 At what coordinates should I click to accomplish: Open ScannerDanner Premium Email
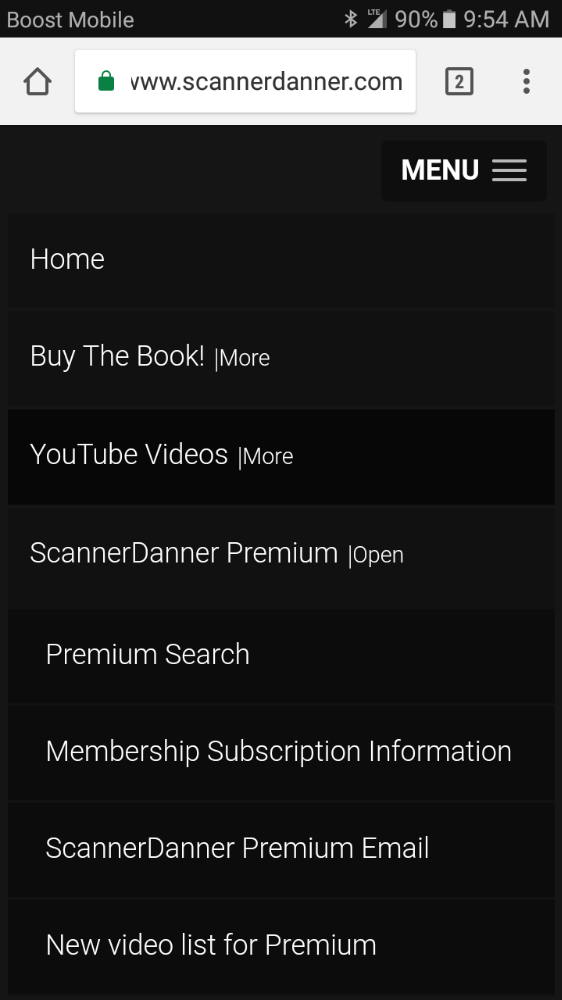237,848
